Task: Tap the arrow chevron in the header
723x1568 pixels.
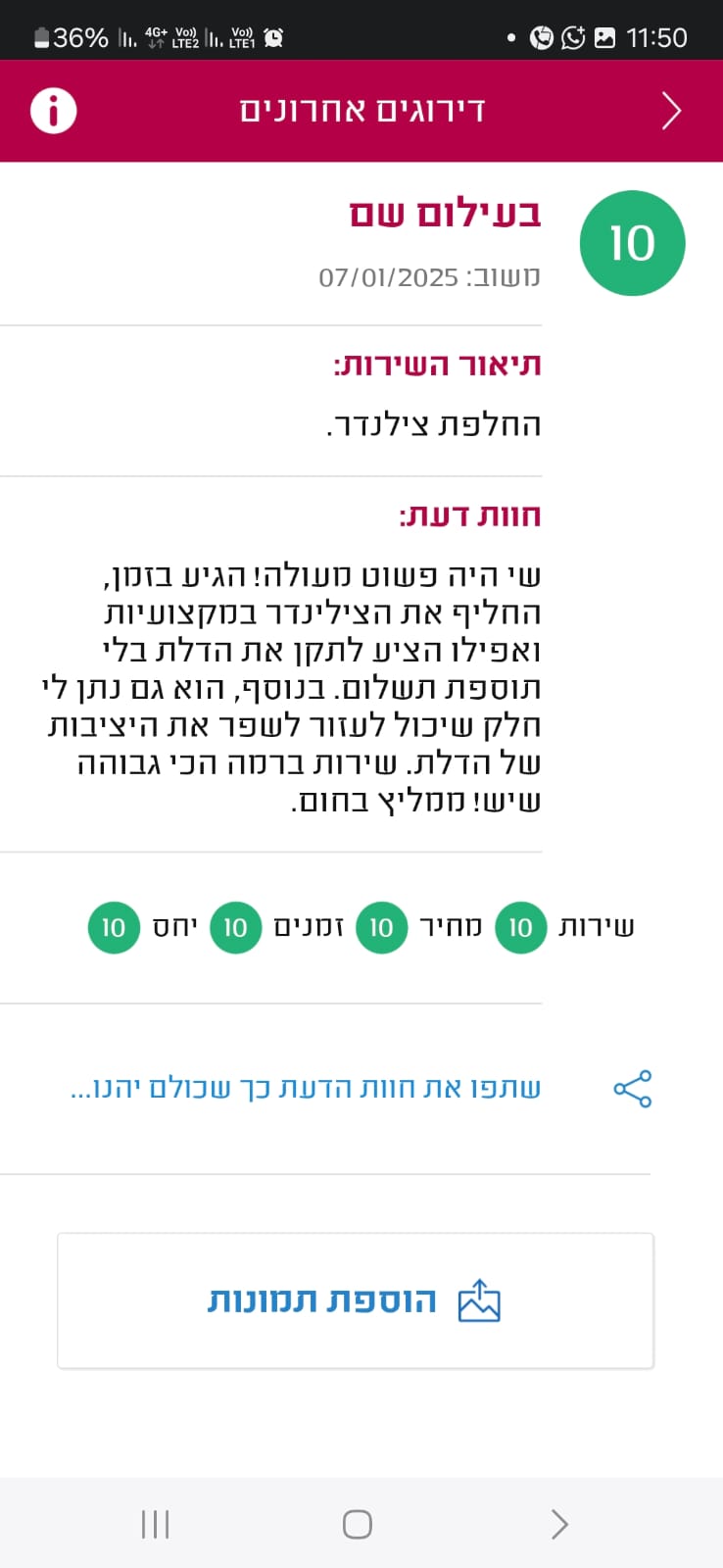Action: click(671, 111)
